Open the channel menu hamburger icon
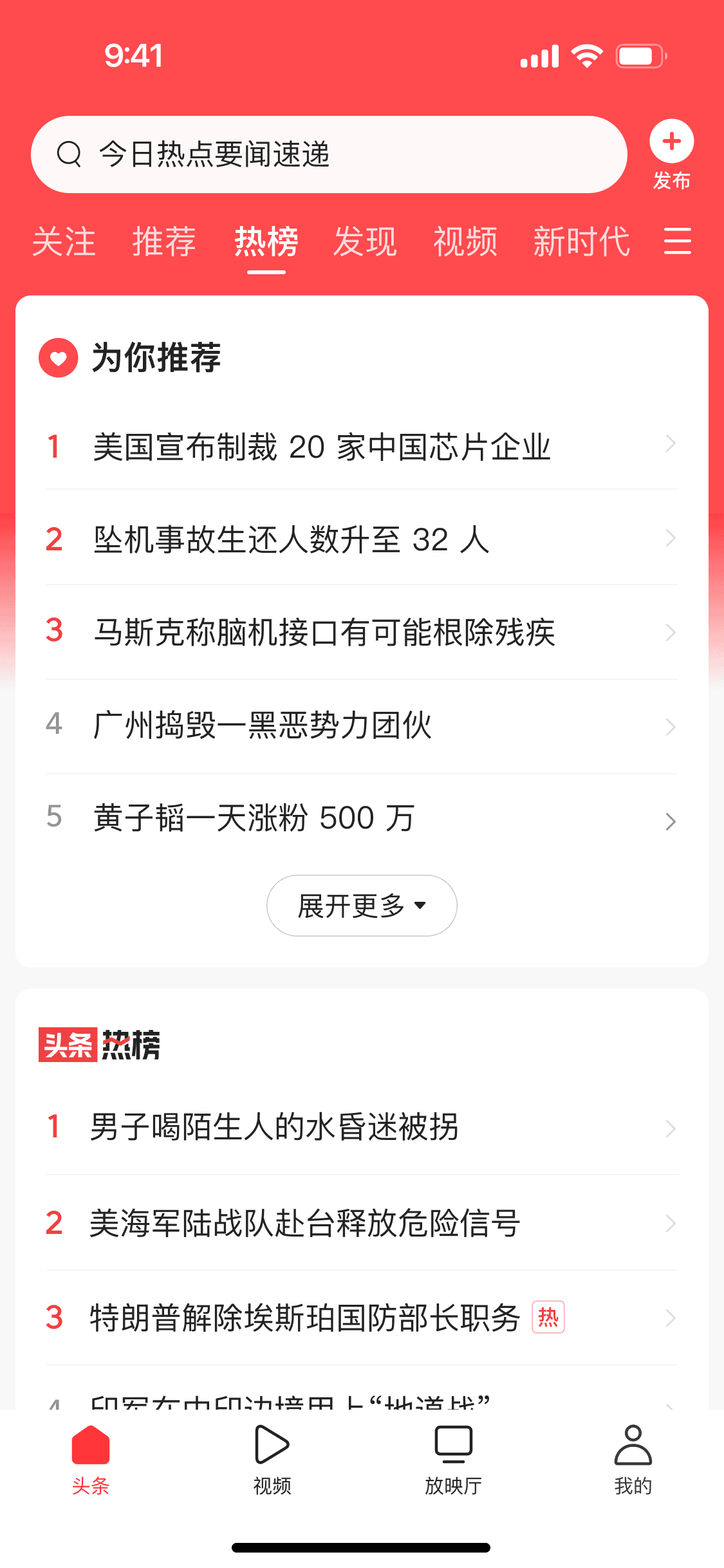The image size is (724, 1568). (x=678, y=241)
